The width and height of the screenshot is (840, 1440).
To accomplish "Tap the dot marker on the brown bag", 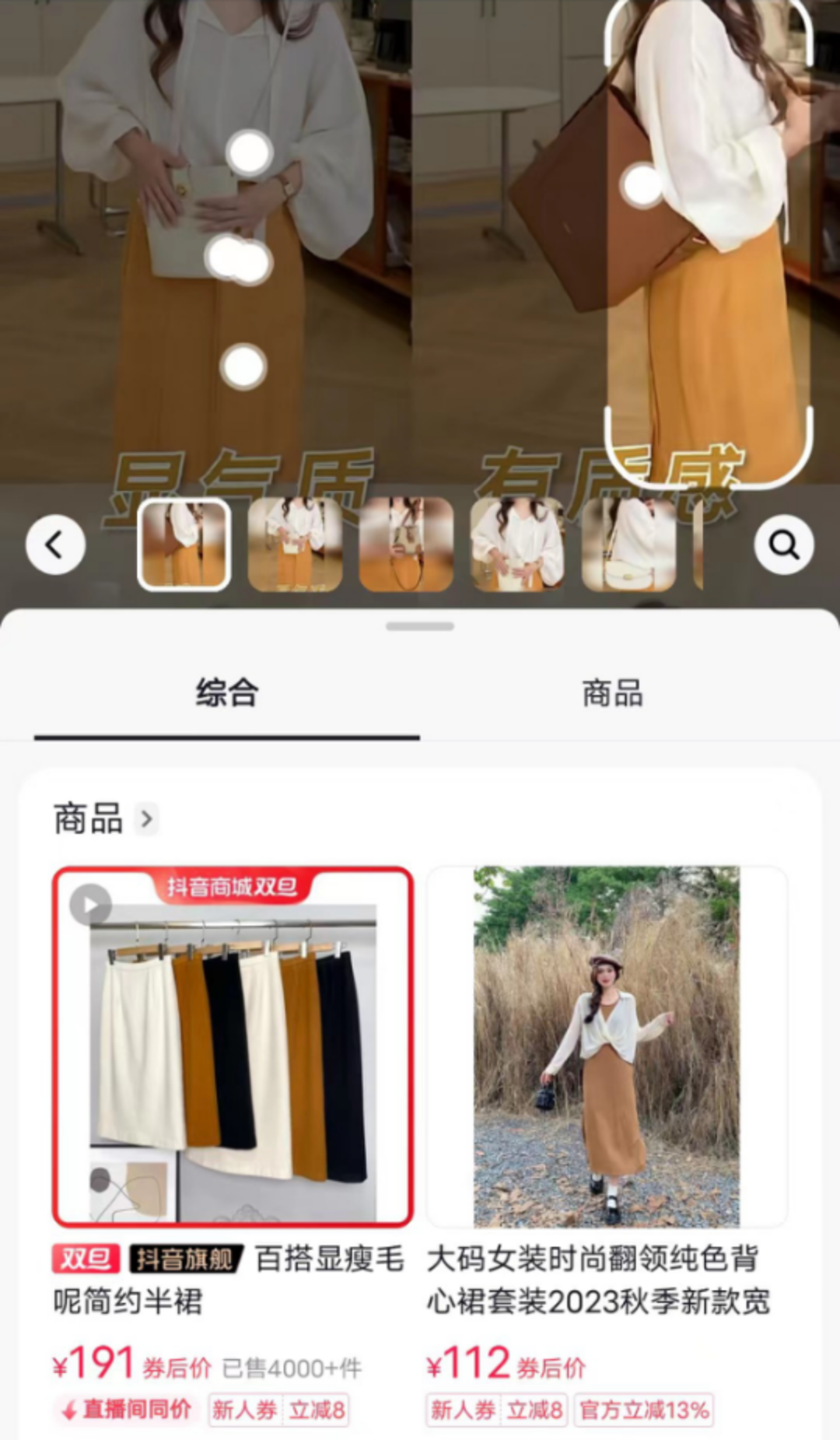I will point(642,186).
